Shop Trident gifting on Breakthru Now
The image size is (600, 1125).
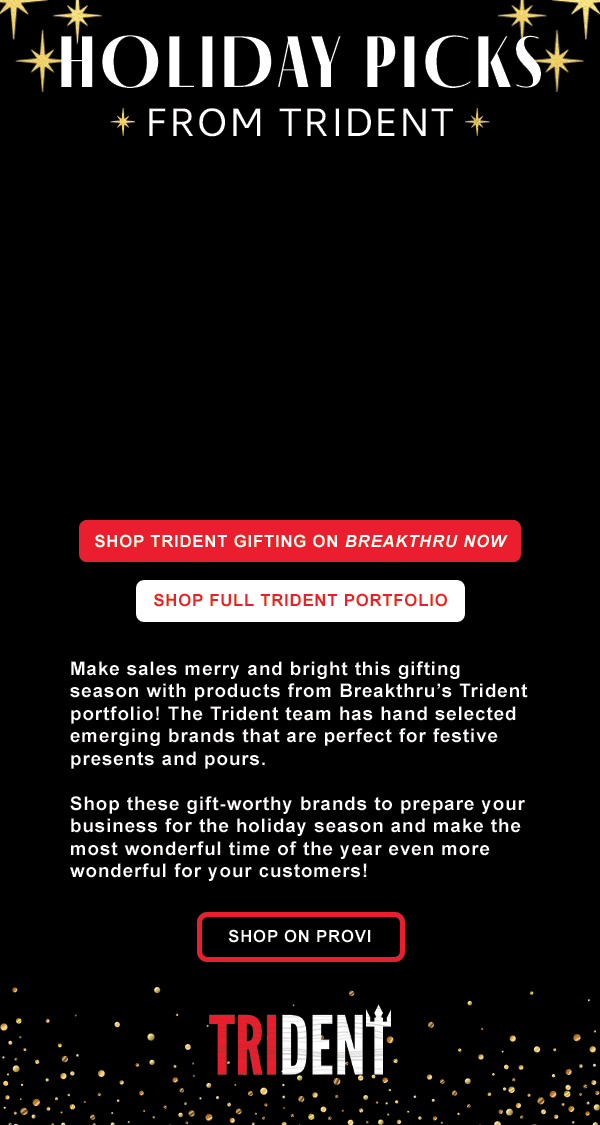[x=300, y=541]
